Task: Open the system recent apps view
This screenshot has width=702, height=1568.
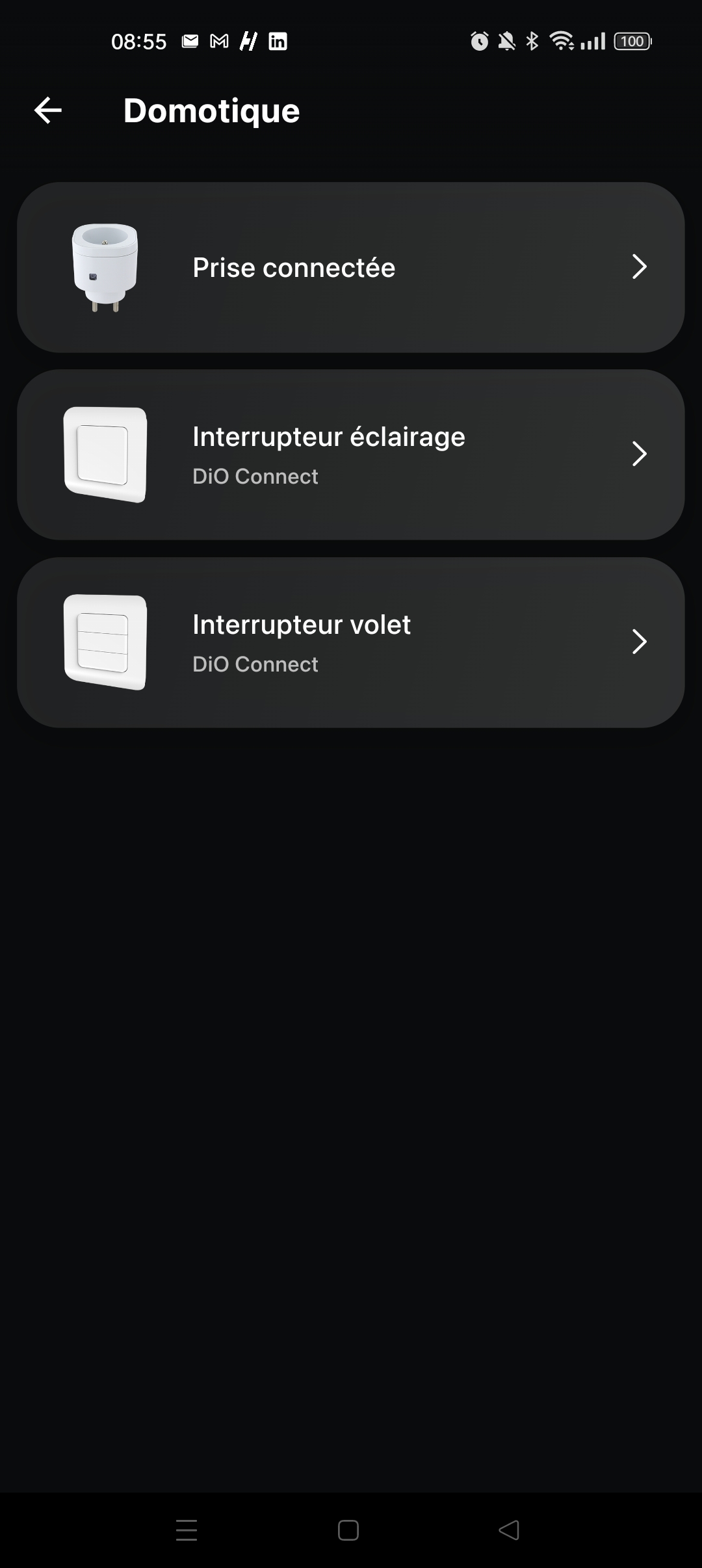Action: click(187, 1530)
